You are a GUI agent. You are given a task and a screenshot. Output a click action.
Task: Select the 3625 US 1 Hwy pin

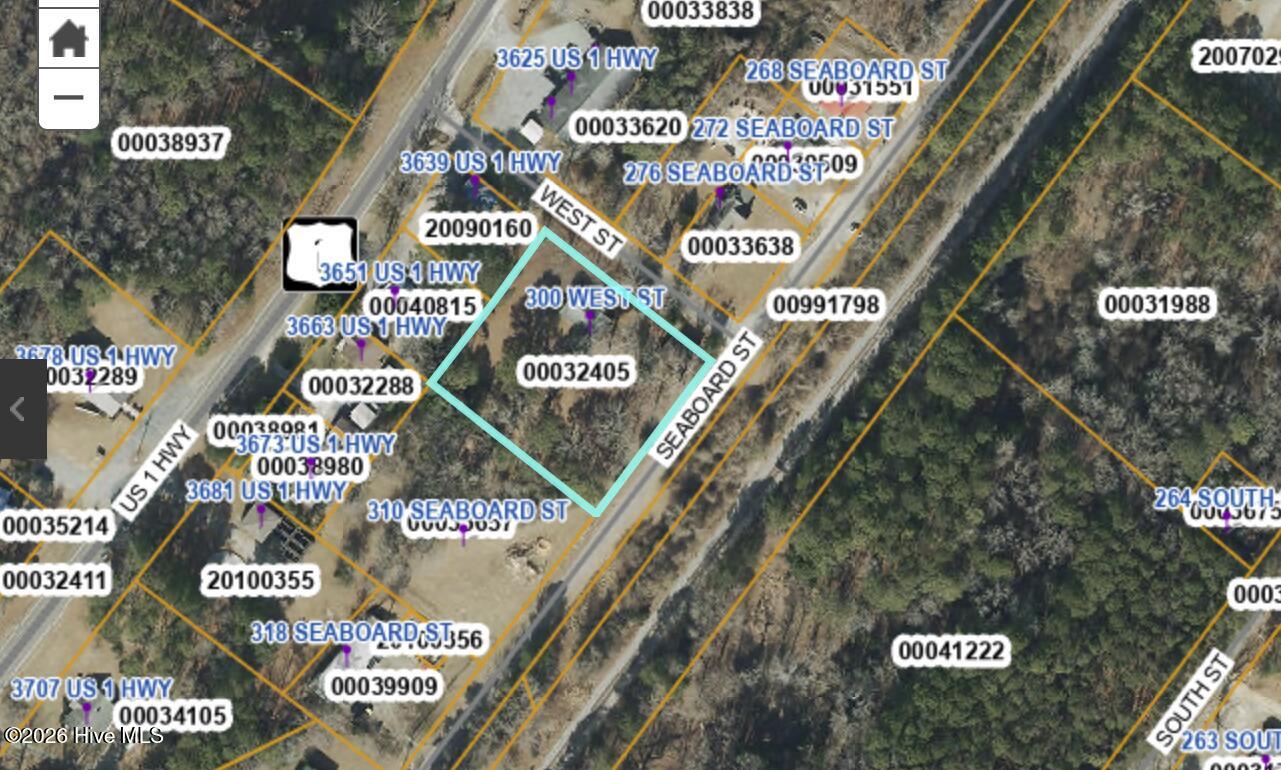coord(571,80)
